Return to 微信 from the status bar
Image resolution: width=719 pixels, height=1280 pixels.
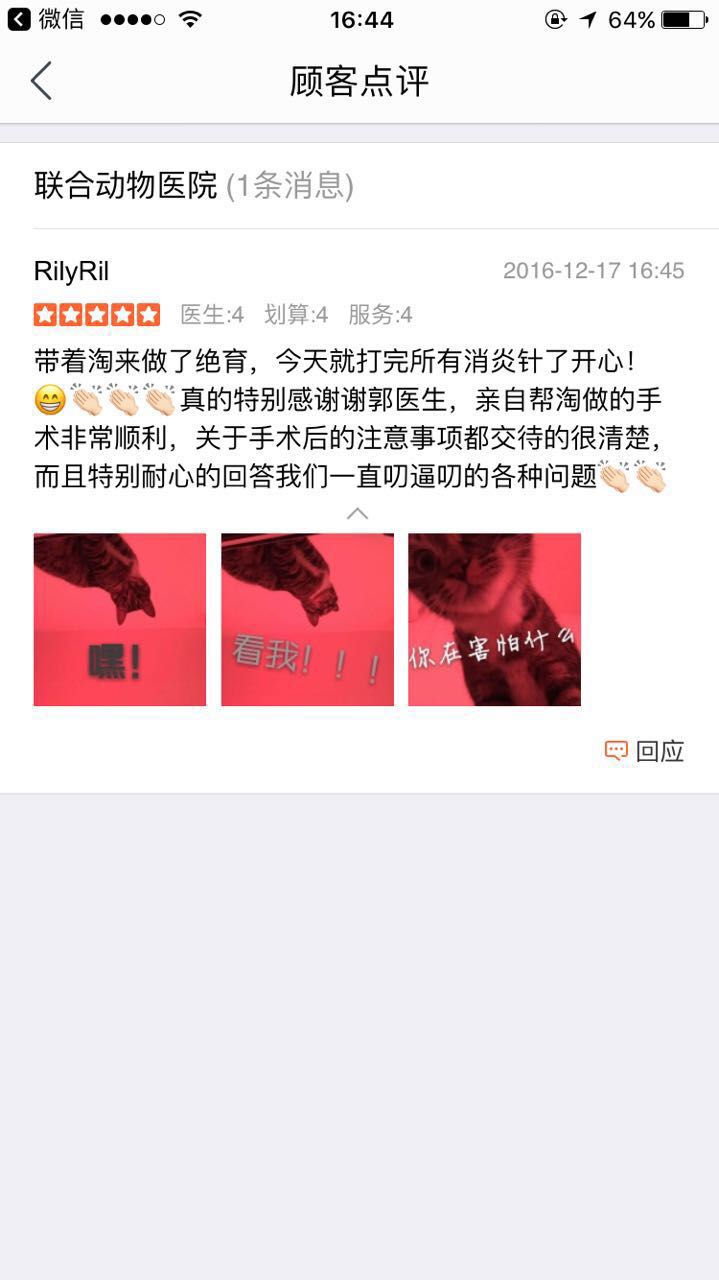(46, 19)
